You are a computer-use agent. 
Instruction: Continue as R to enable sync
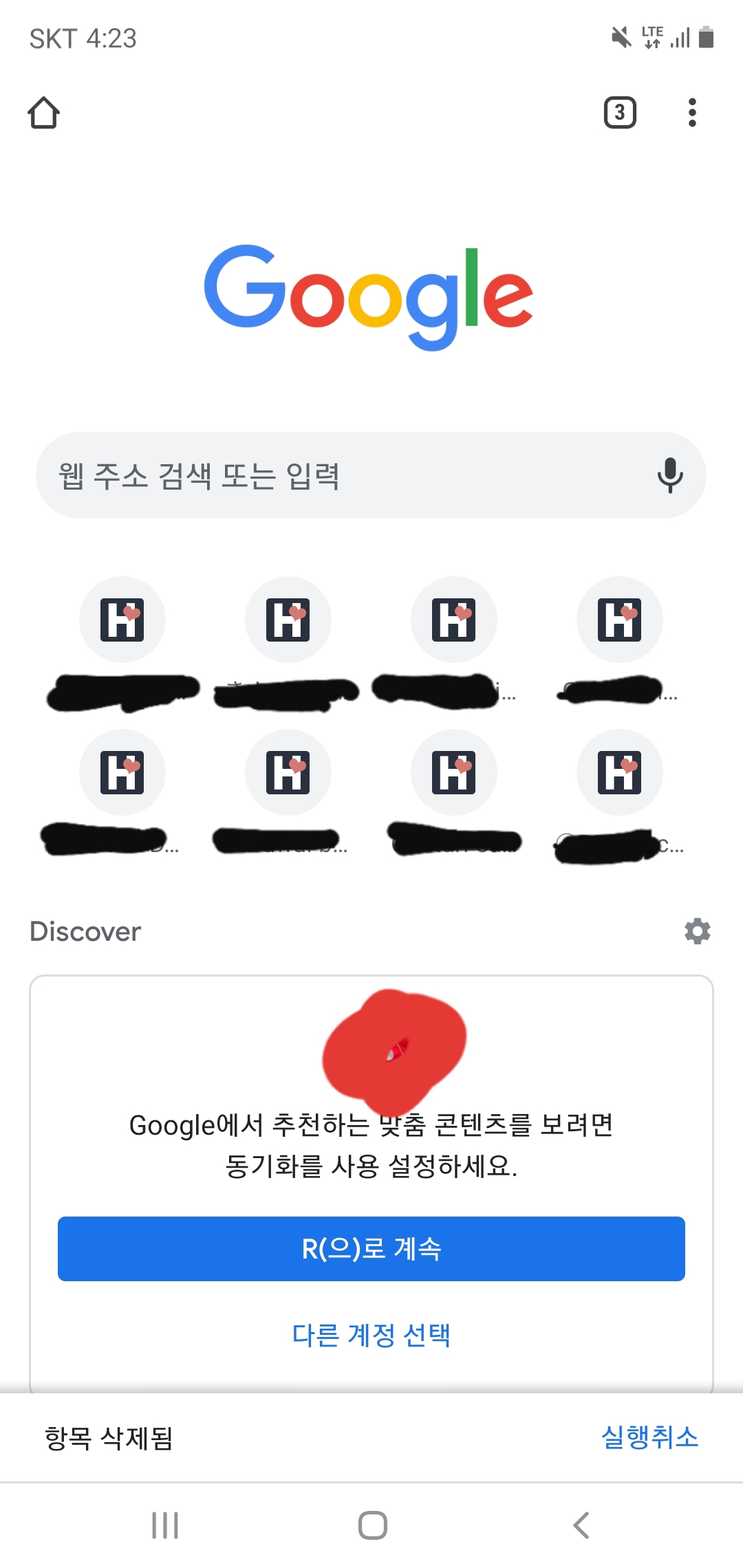point(371,1249)
